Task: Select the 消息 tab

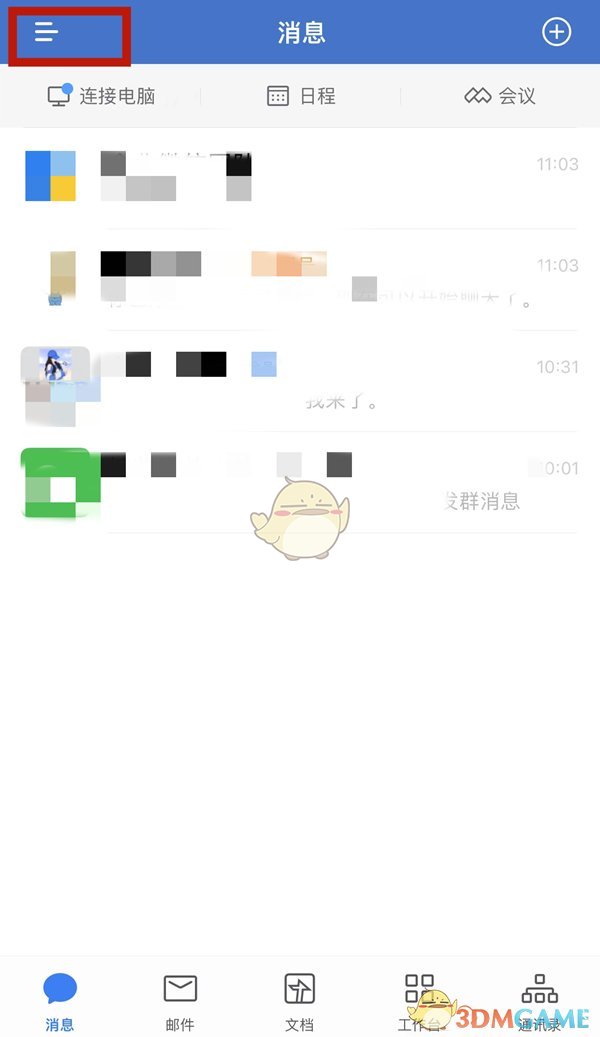Action: pyautogui.click(x=60, y=1002)
